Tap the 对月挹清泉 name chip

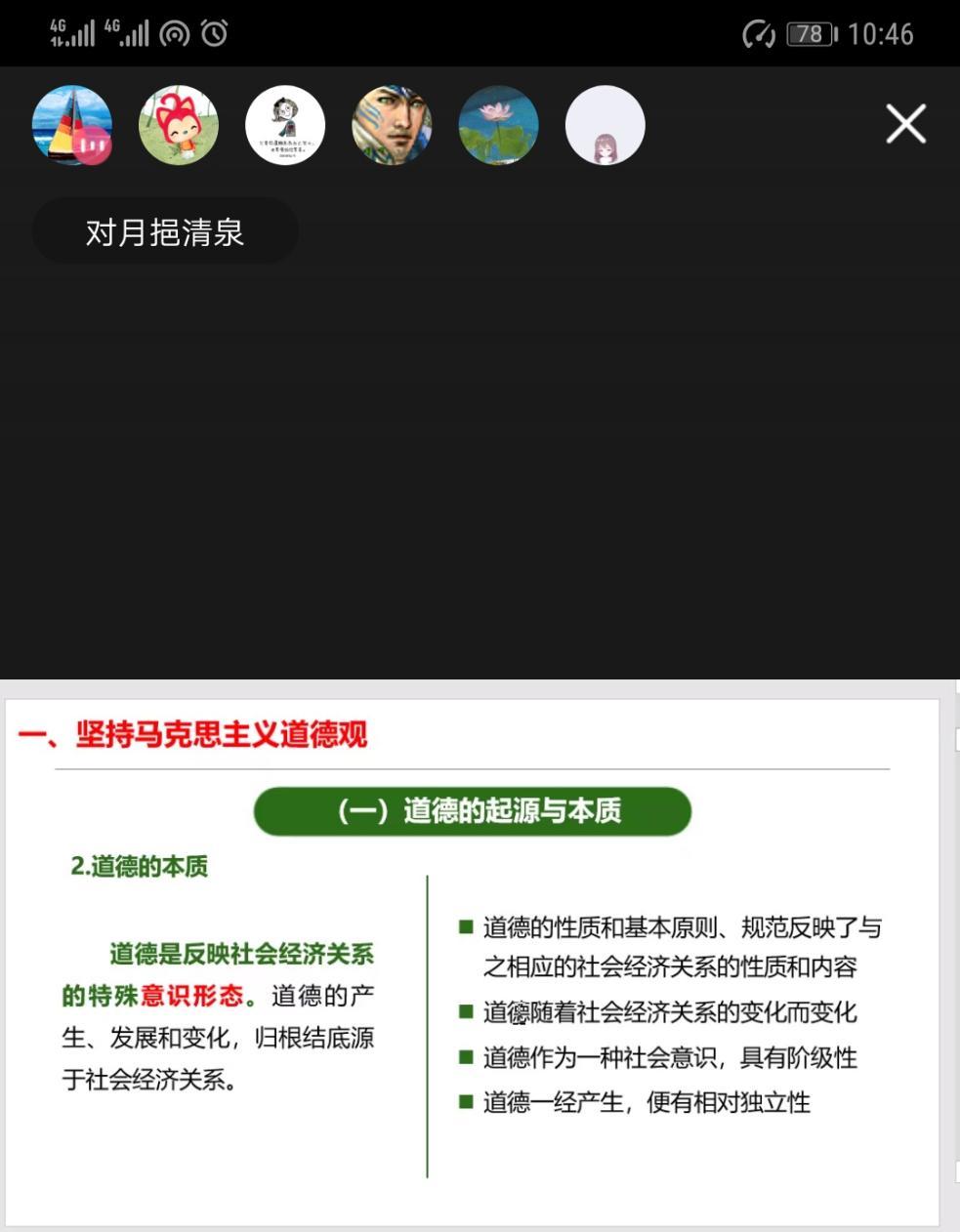click(164, 231)
